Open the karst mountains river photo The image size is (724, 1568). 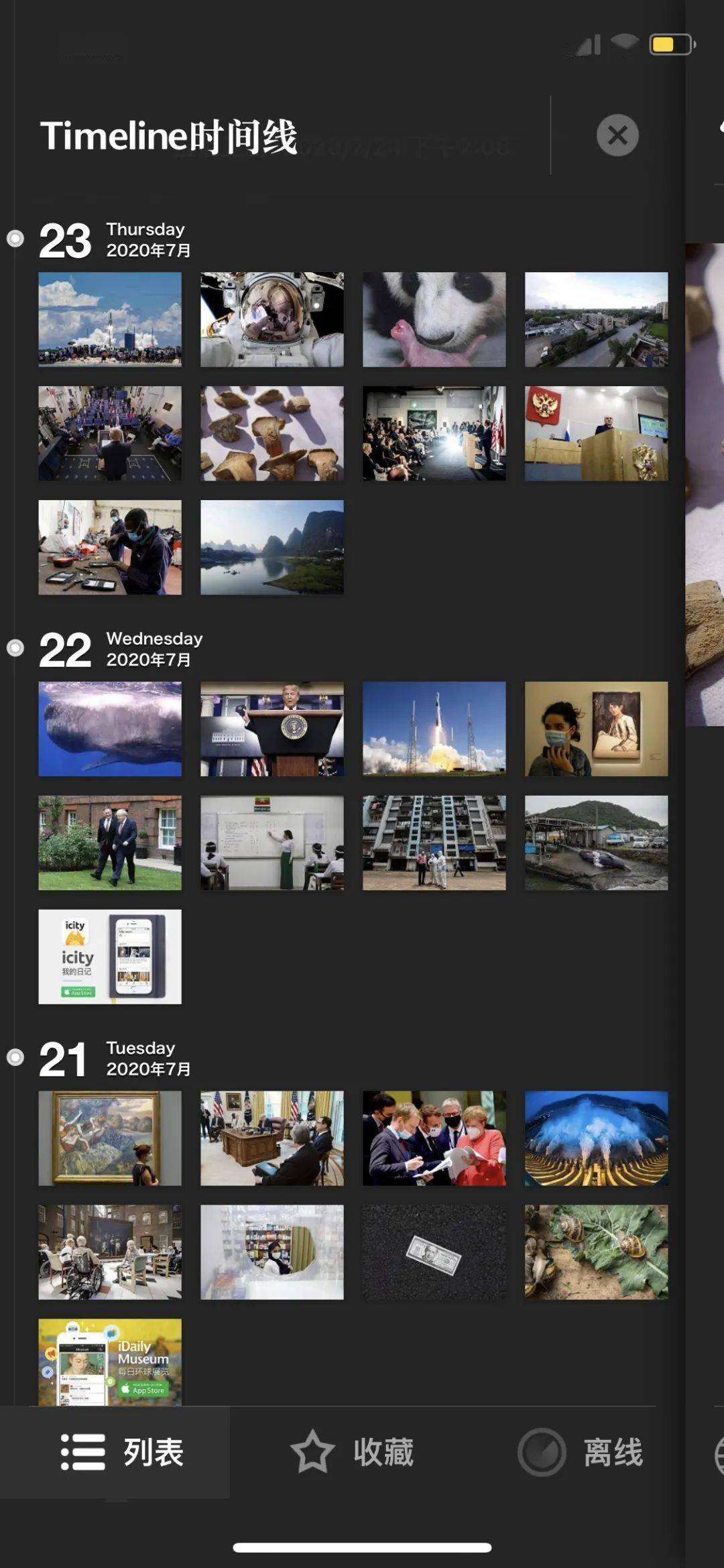tap(271, 547)
